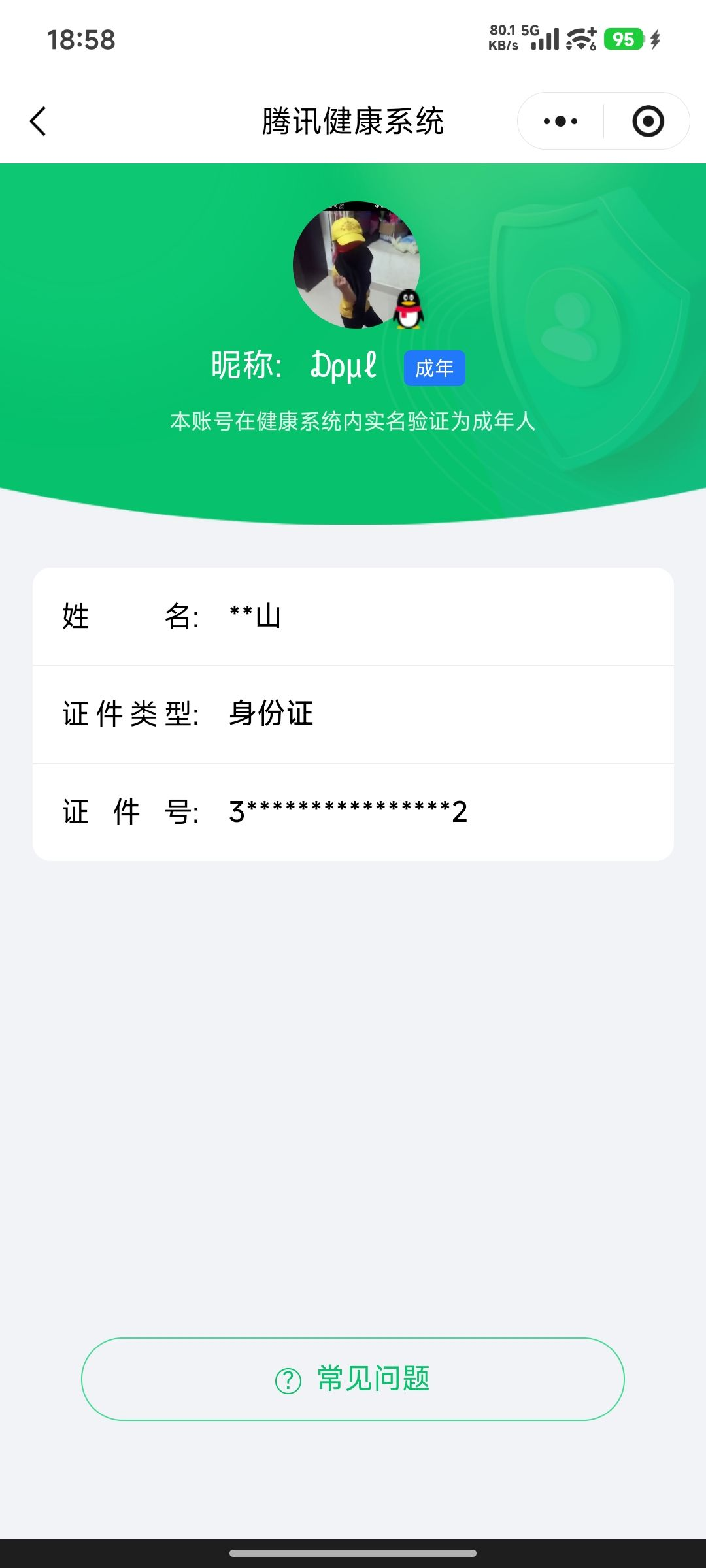This screenshot has width=706, height=1568.
Task: Expand the 证件号 ID number row
Action: [x=353, y=812]
